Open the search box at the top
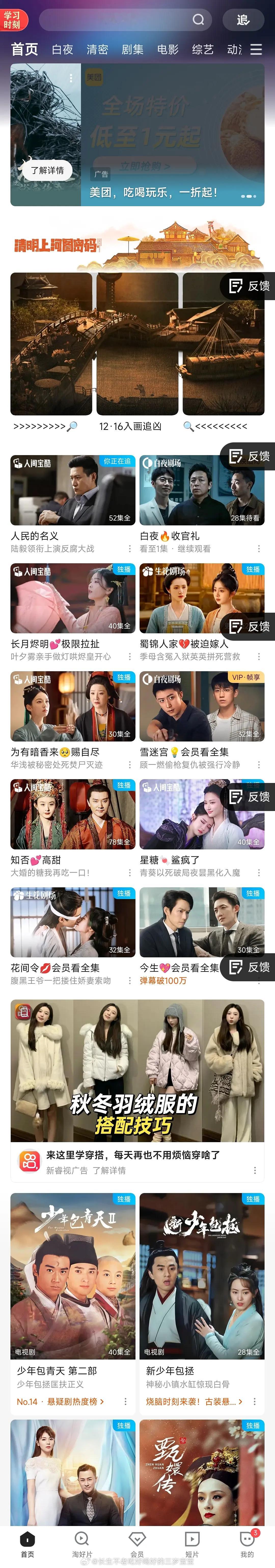The image size is (275, 1568). [125, 20]
